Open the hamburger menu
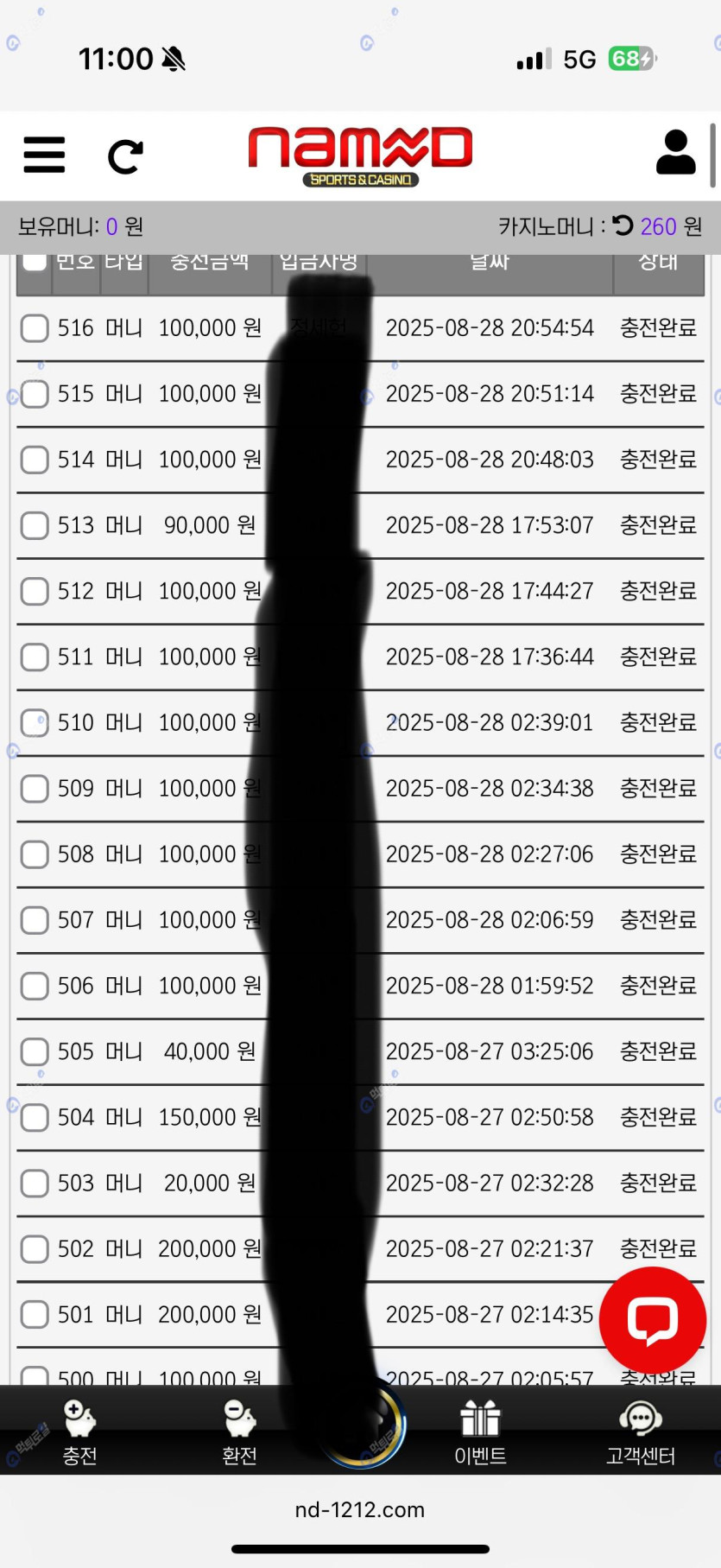 coord(44,156)
